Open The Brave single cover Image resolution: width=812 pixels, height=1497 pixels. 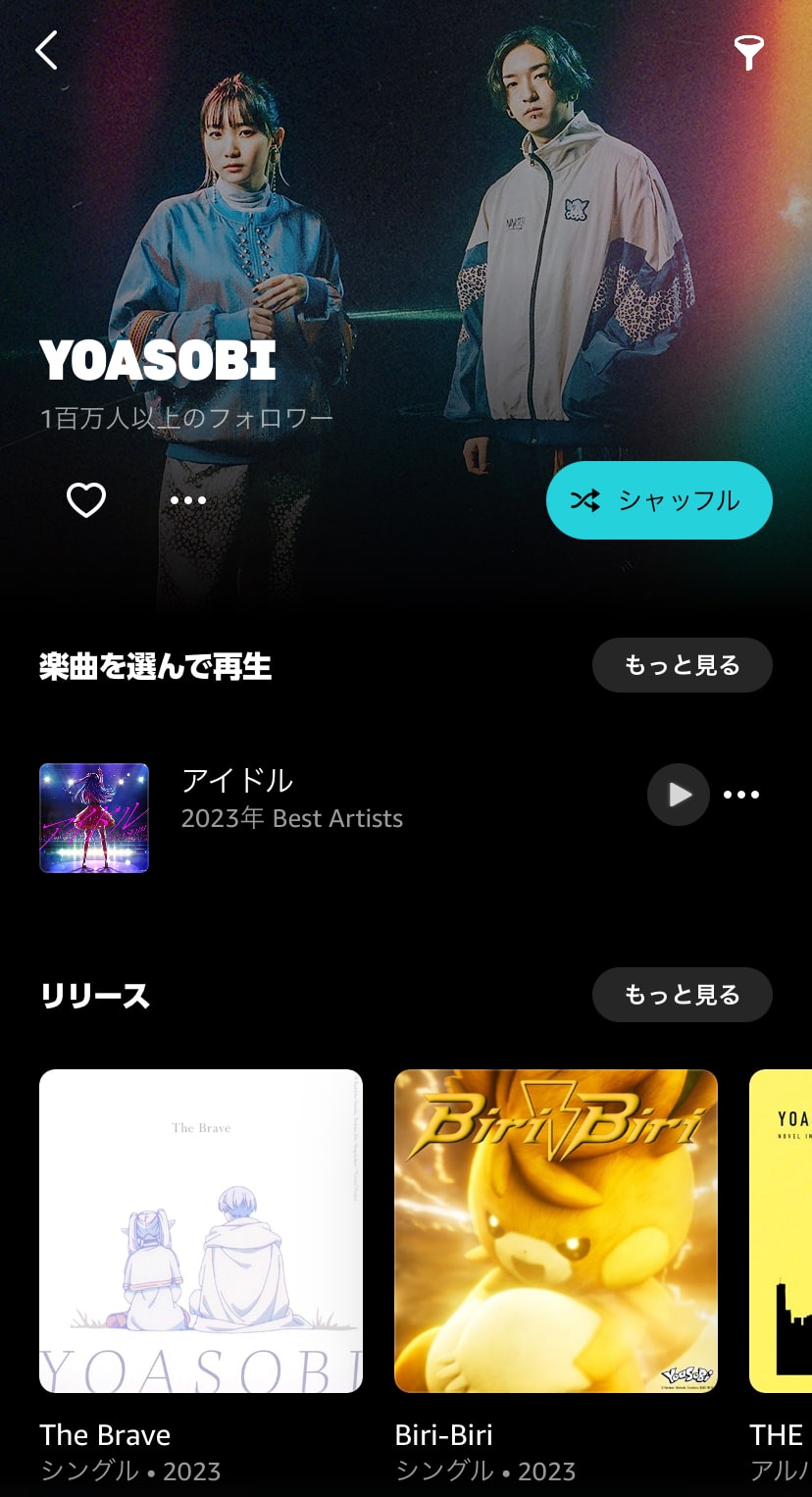point(201,1230)
